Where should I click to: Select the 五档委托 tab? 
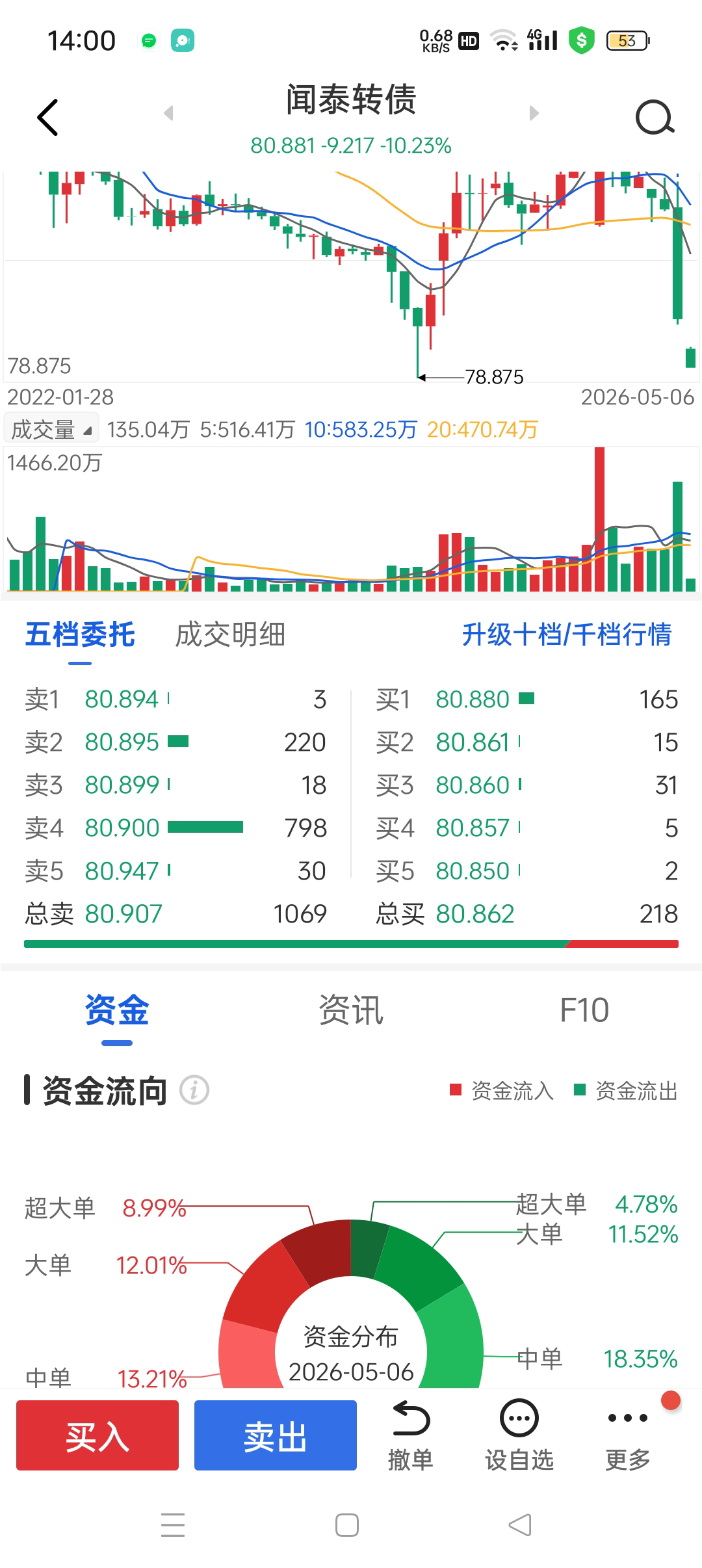click(80, 635)
